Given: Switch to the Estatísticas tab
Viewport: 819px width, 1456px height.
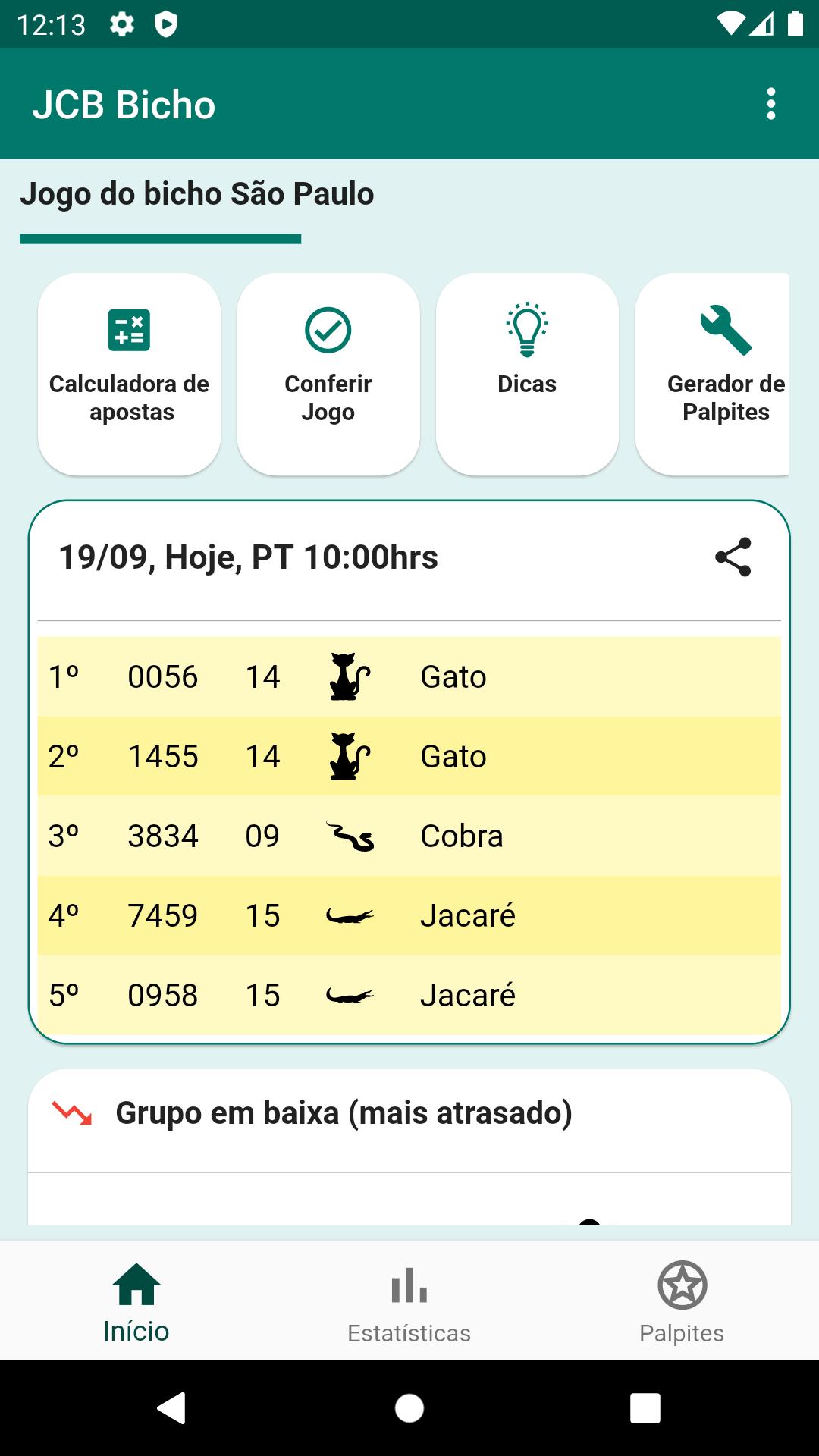Looking at the screenshot, I should tap(409, 1301).
